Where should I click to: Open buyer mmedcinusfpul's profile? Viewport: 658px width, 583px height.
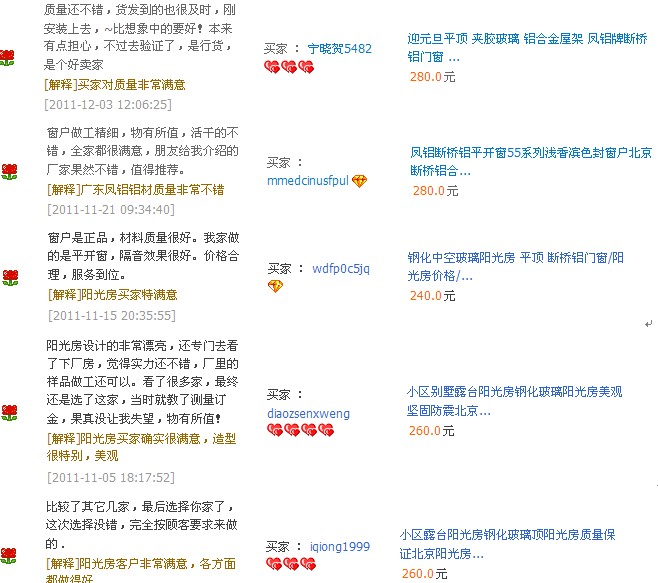[x=307, y=181]
